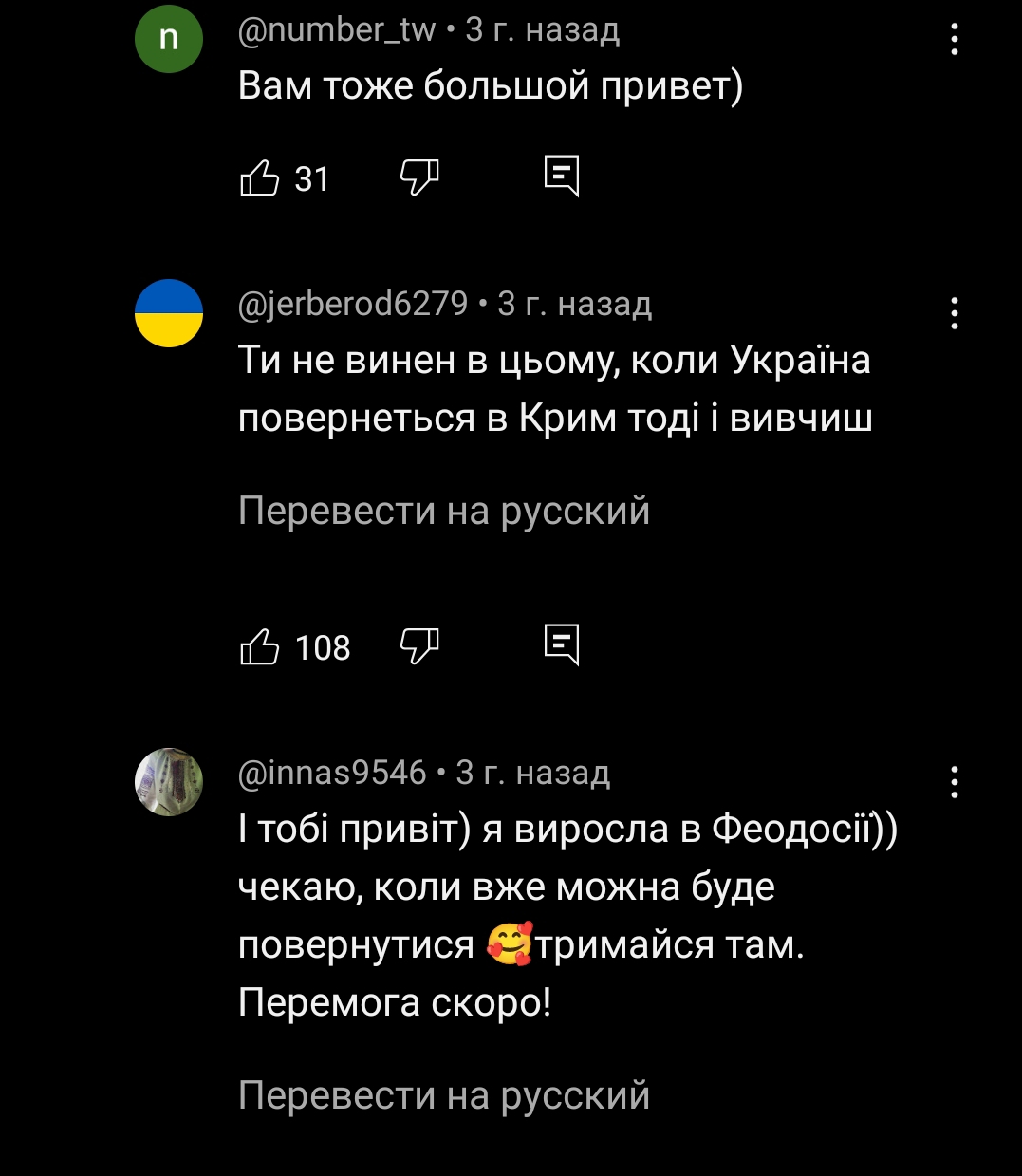Dislike the comment by @number_tw

419,177
